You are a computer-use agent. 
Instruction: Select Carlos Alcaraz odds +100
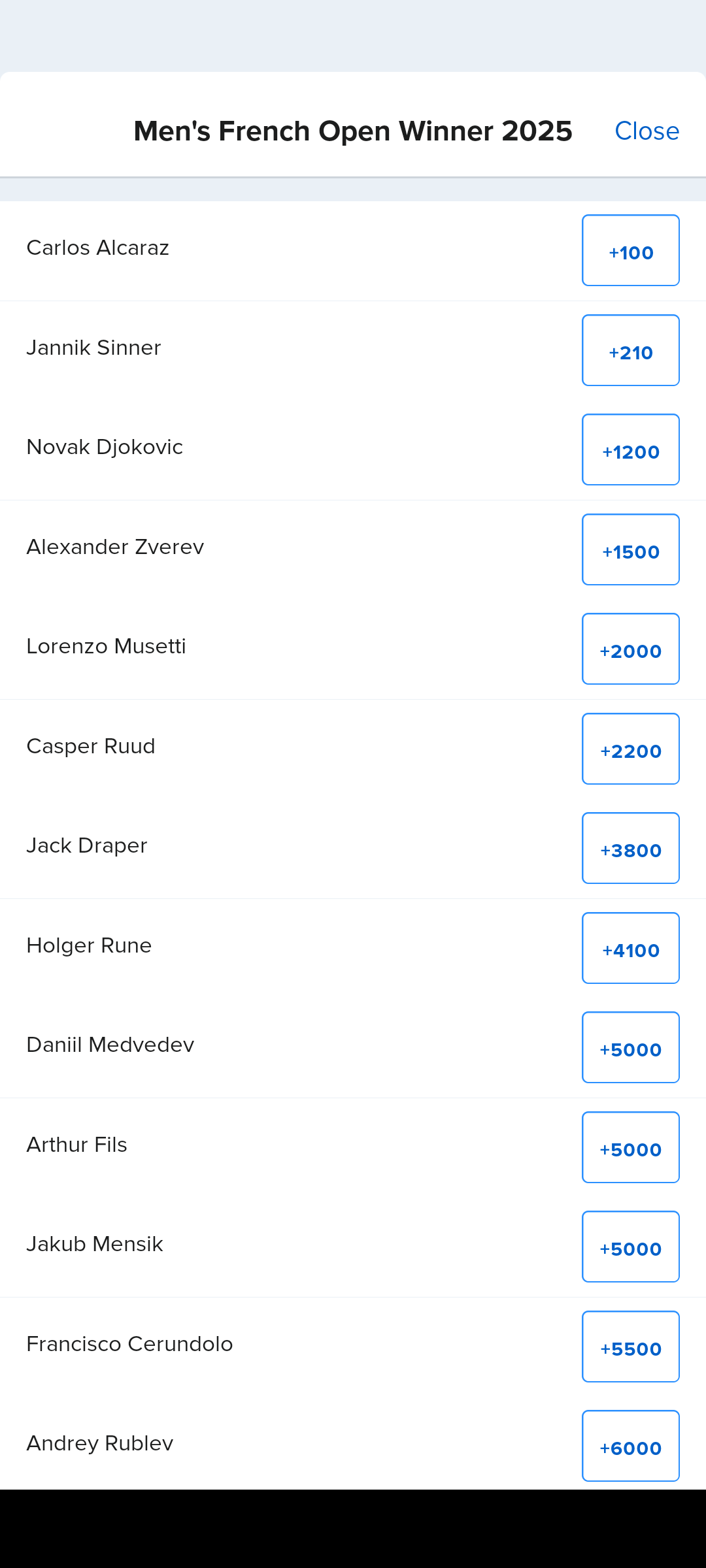click(x=630, y=251)
